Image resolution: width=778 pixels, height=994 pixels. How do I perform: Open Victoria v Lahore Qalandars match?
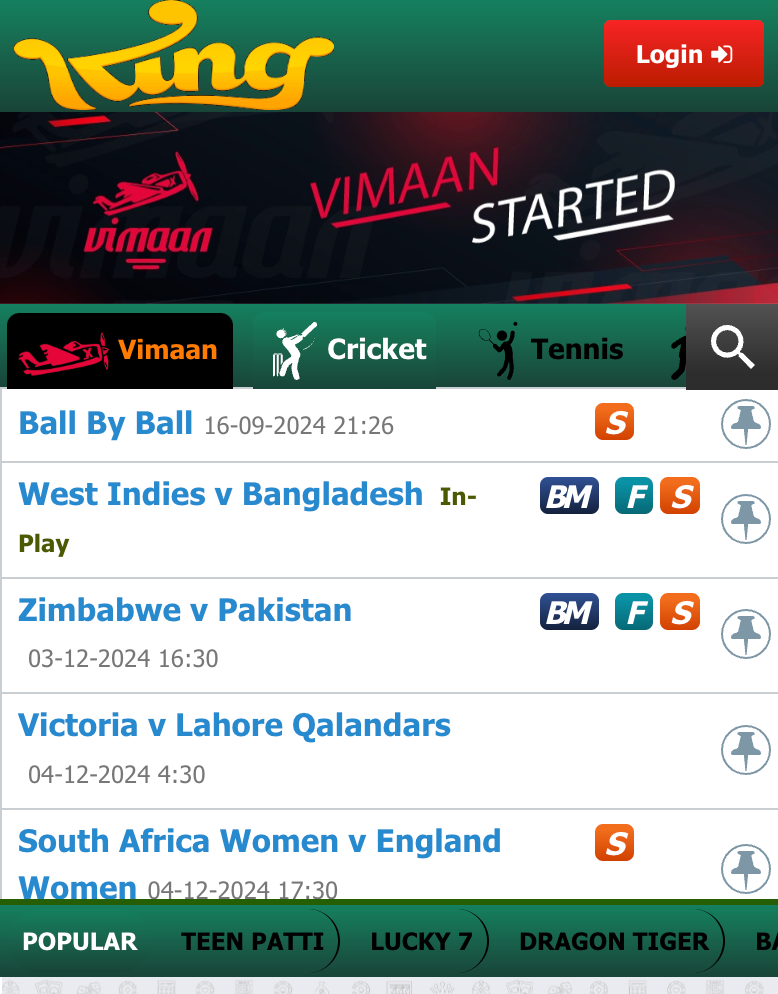click(x=234, y=725)
